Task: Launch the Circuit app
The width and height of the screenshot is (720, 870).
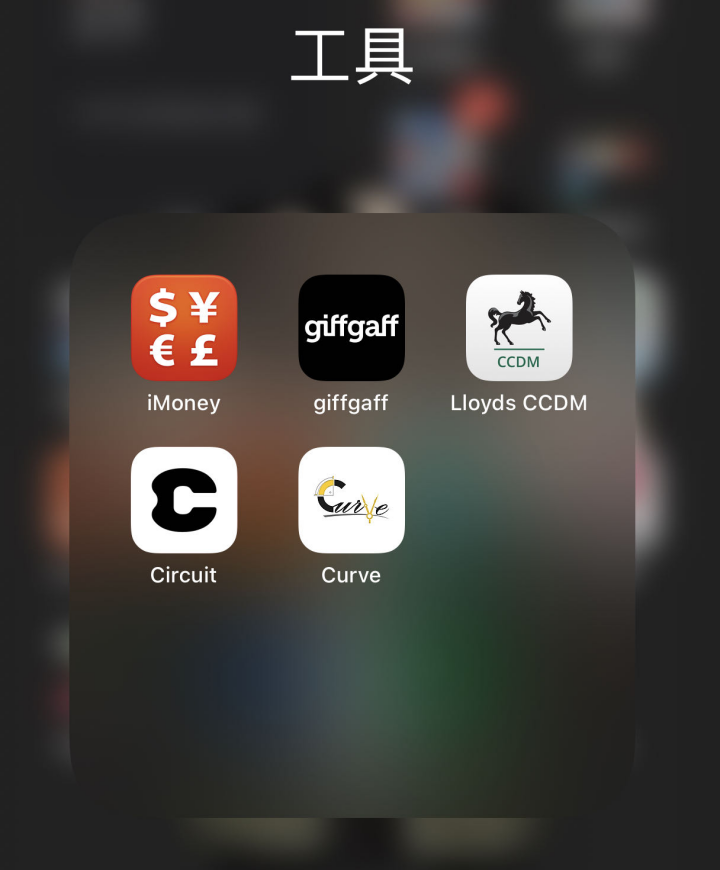Action: pos(184,500)
